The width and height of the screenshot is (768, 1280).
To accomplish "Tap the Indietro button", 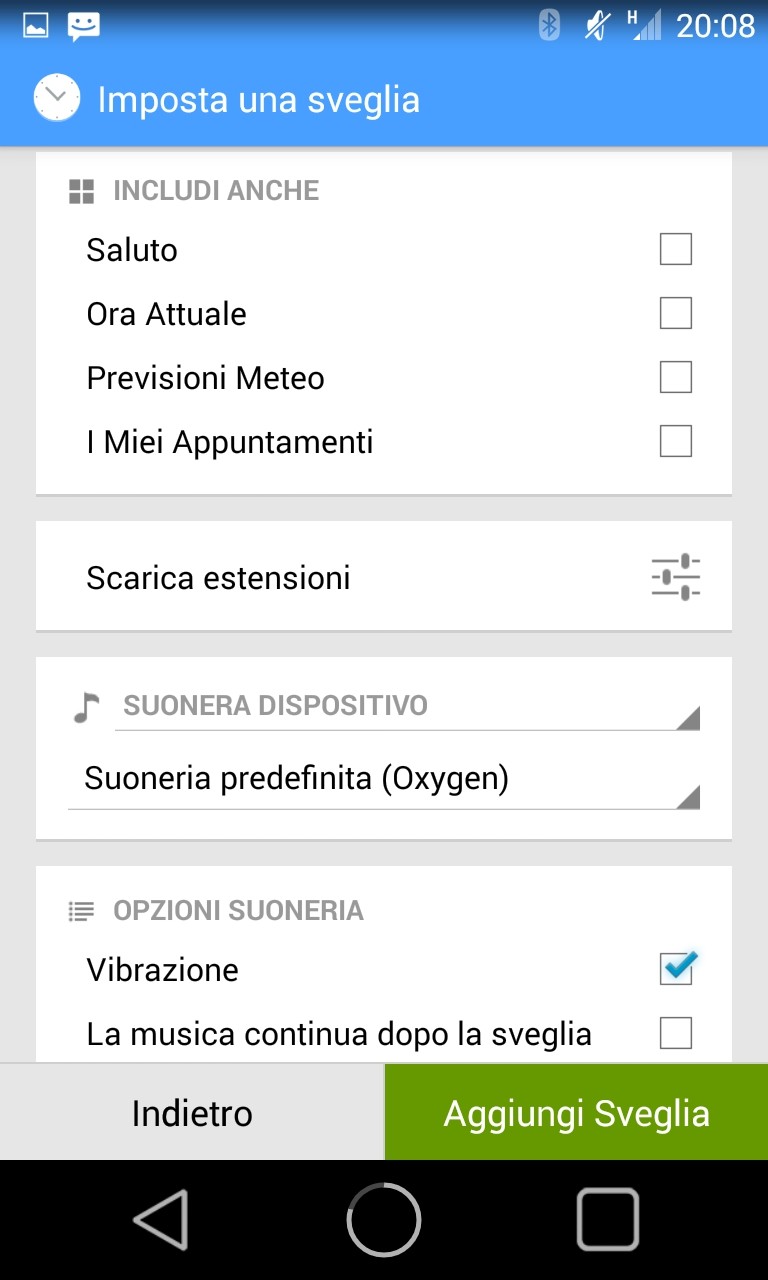I will (192, 1112).
